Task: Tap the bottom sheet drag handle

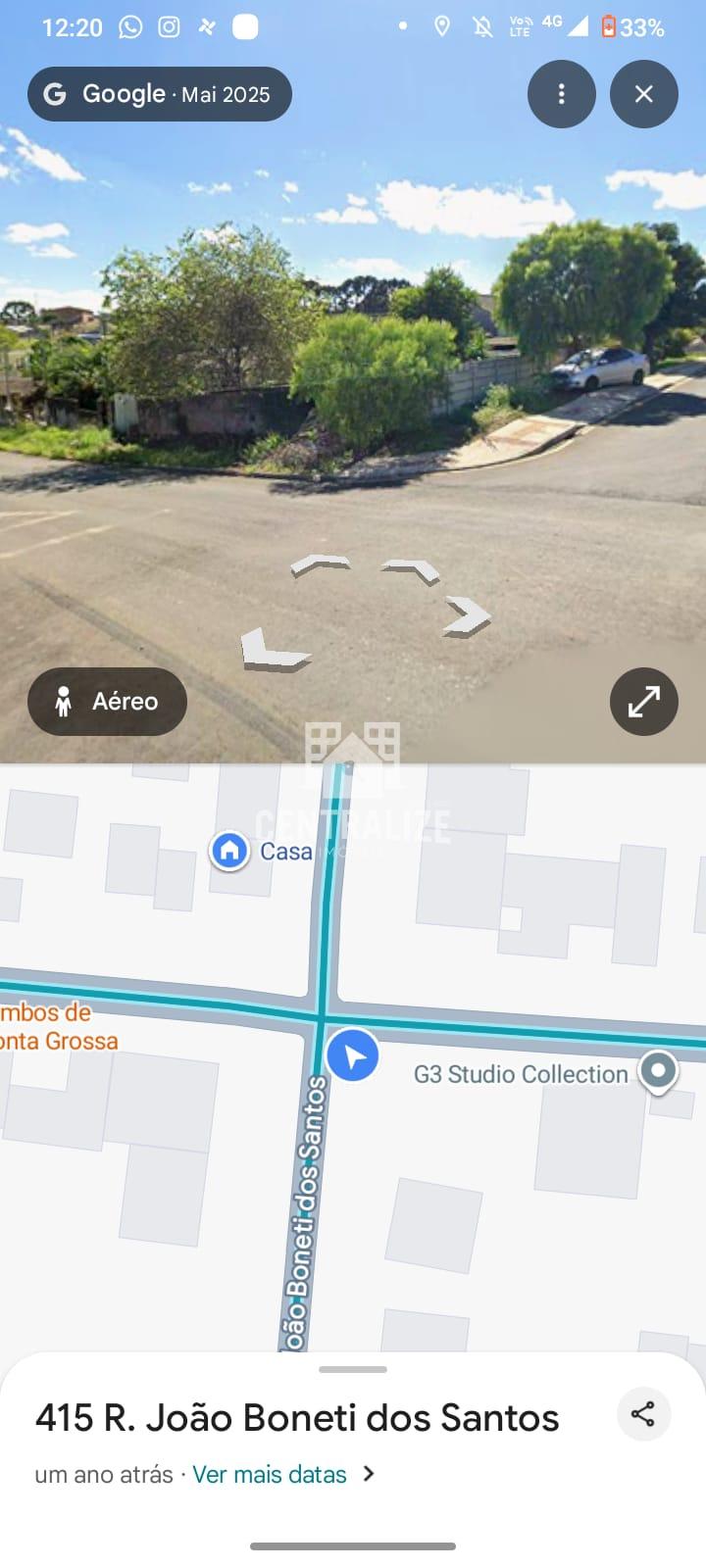Action: point(353,1369)
